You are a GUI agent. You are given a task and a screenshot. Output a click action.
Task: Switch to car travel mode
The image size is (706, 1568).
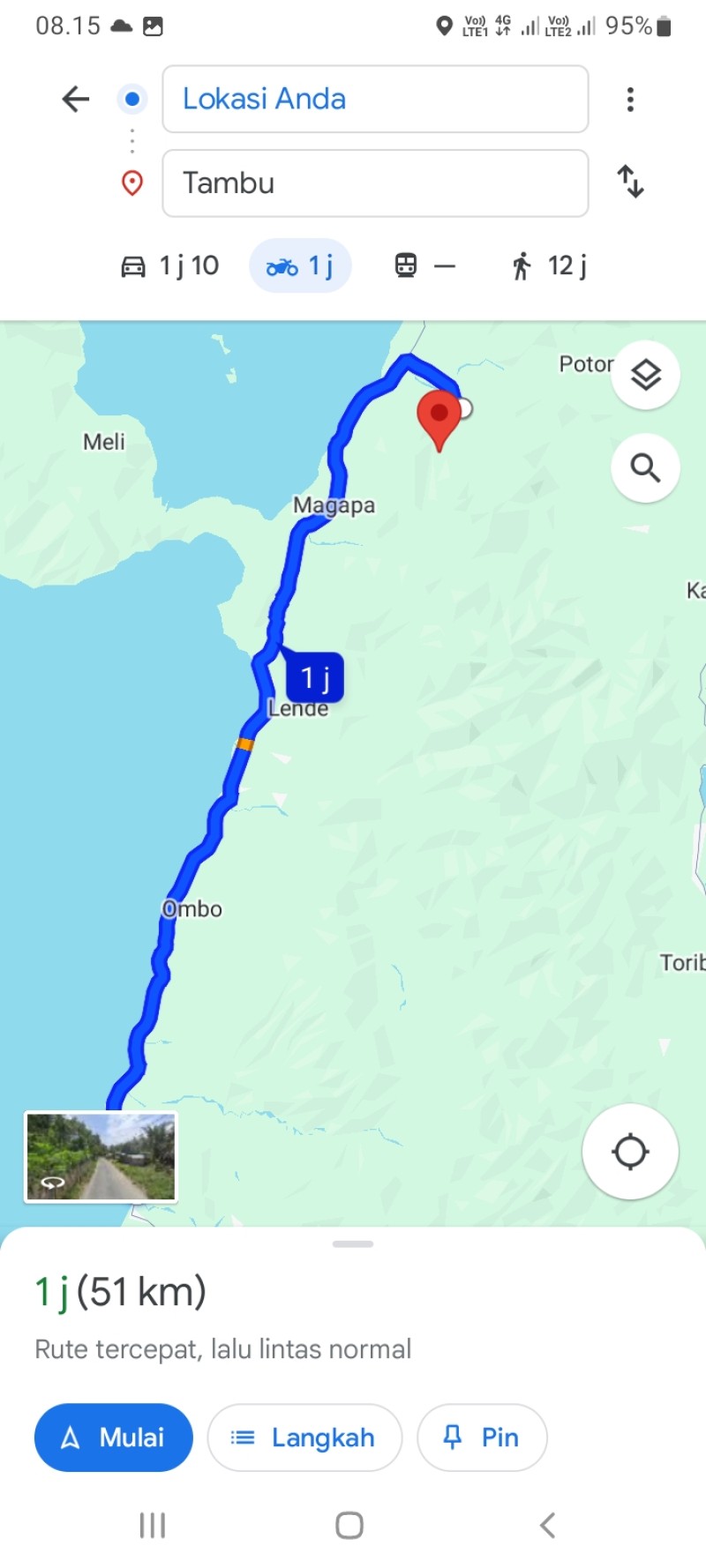point(169,265)
